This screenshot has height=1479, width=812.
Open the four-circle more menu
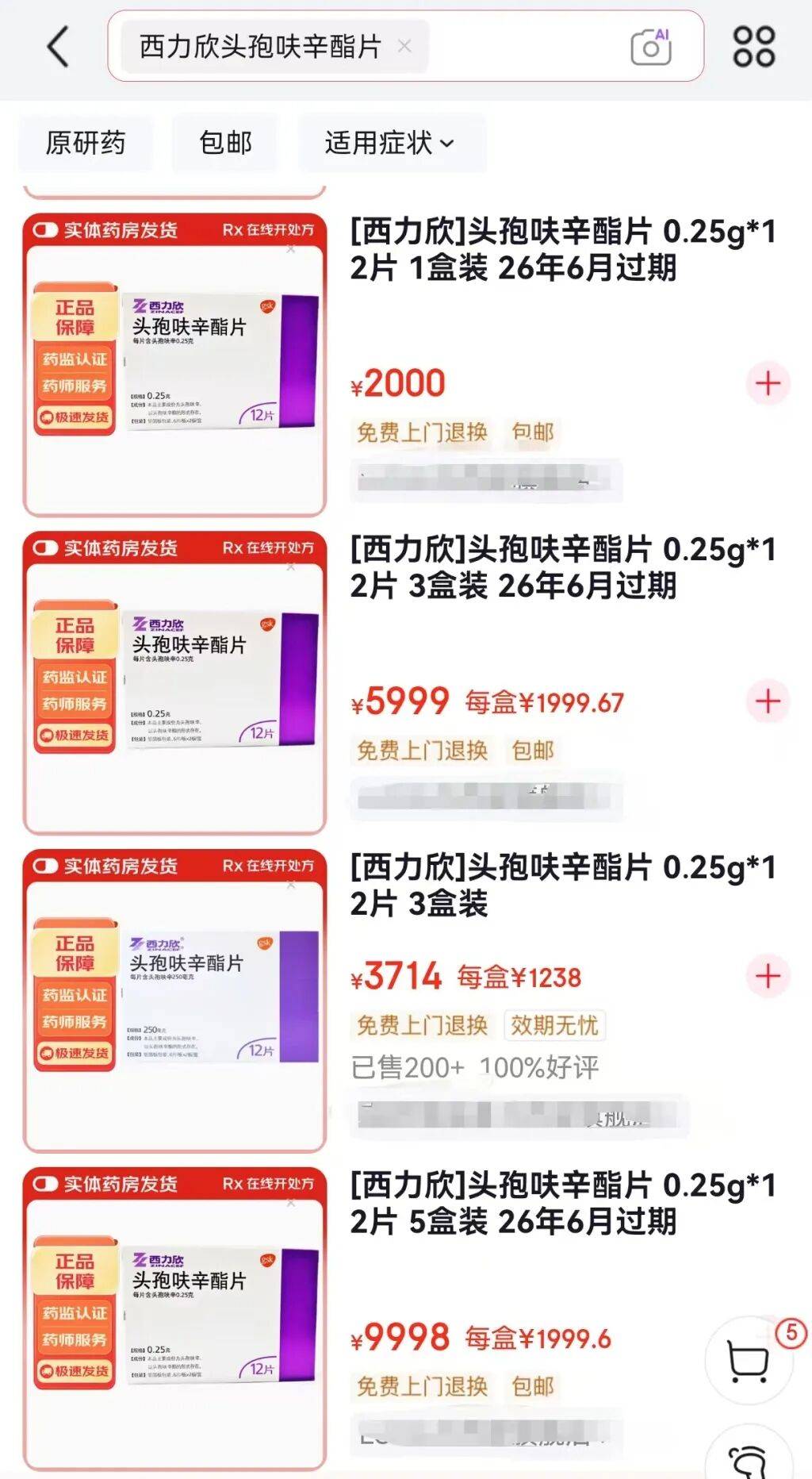coord(753,47)
